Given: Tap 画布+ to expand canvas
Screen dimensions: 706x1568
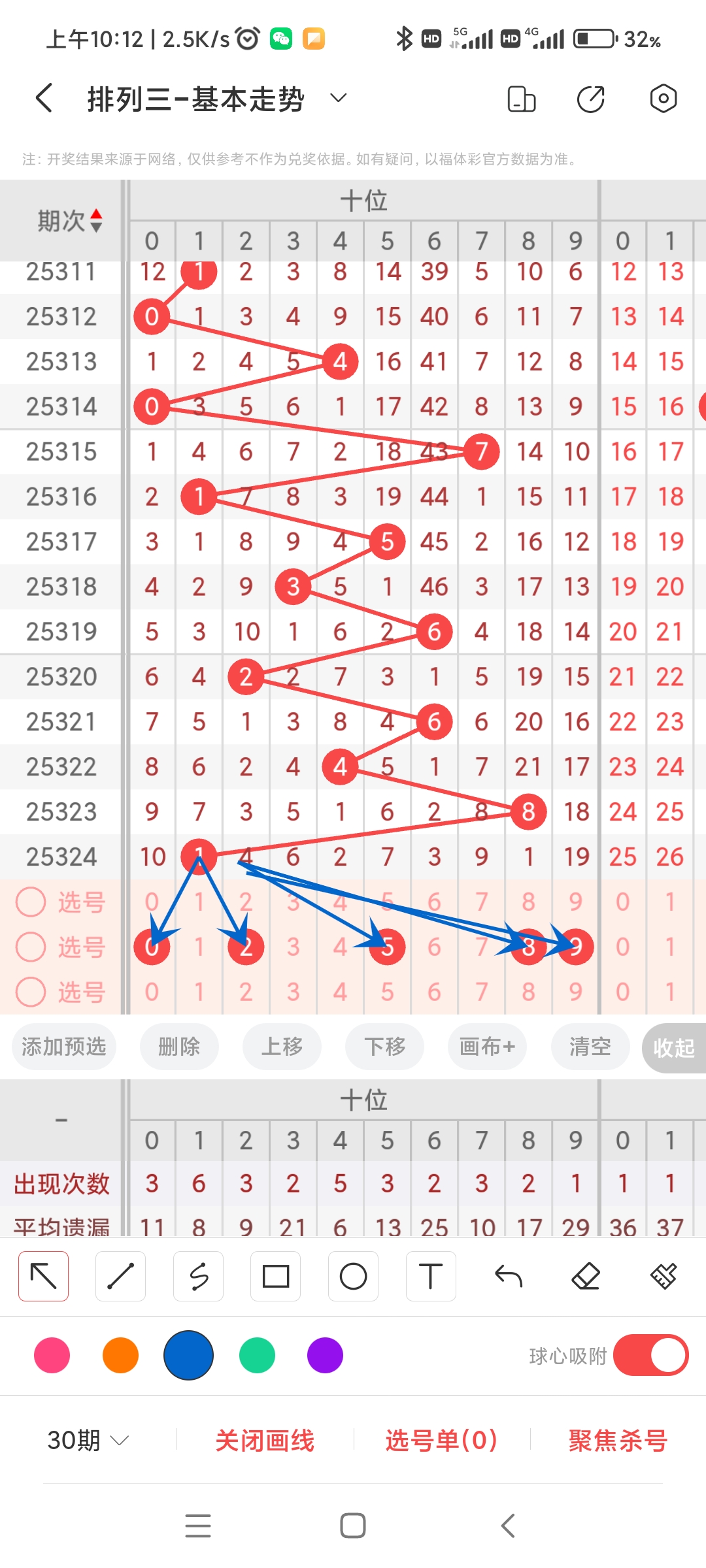Looking at the screenshot, I should pos(487,1047).
